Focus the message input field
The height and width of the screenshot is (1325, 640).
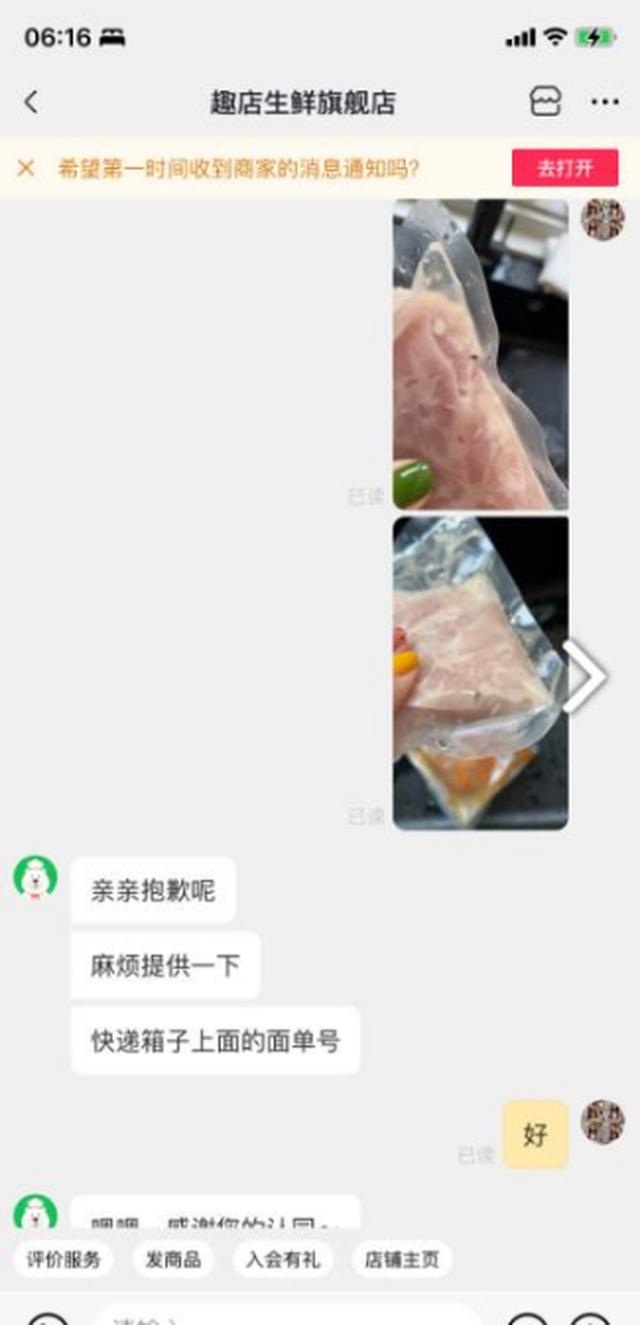click(x=288, y=1314)
